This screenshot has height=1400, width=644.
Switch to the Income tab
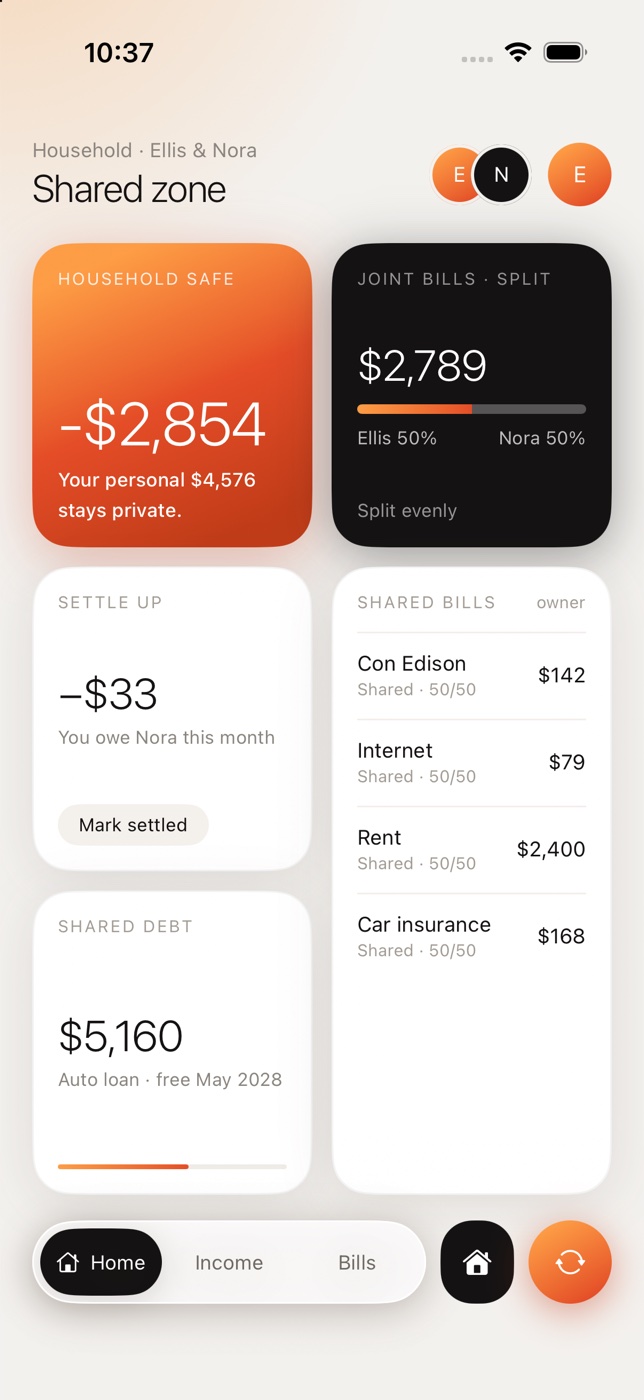tap(229, 1263)
